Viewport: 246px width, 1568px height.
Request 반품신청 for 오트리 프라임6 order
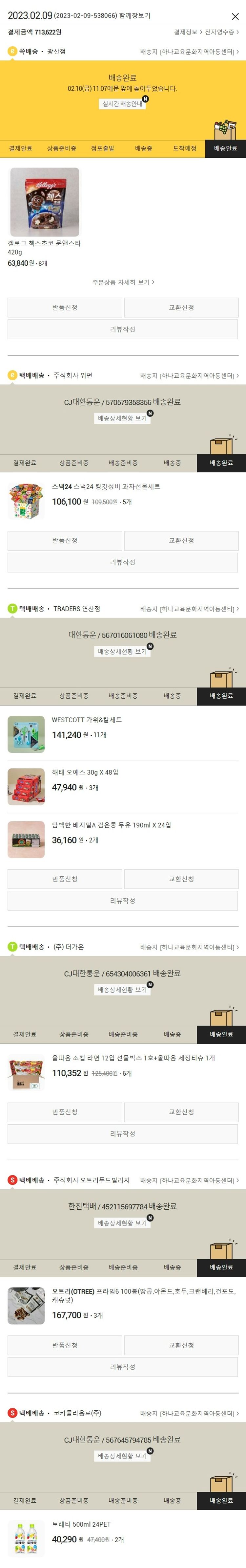64,1346
